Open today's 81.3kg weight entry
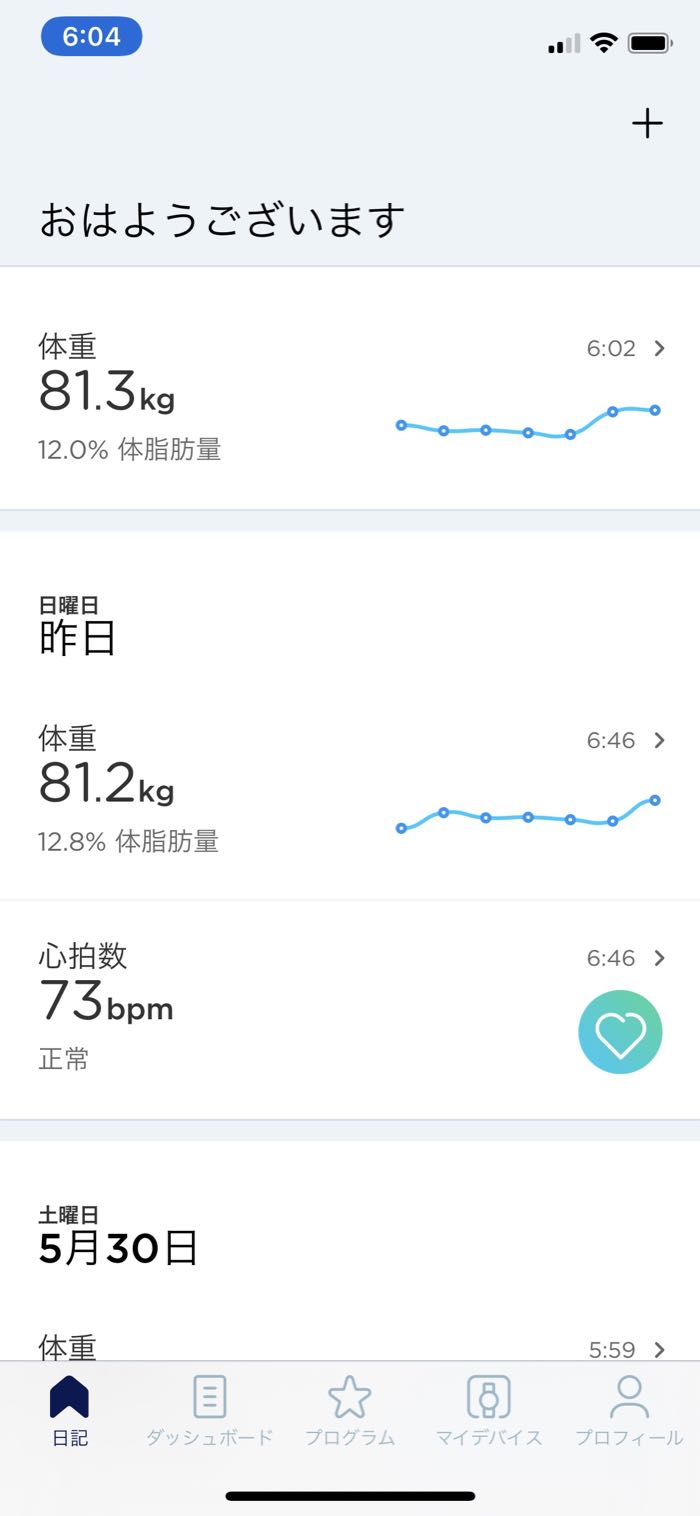Screen dimensions: 700x1516 point(350,396)
